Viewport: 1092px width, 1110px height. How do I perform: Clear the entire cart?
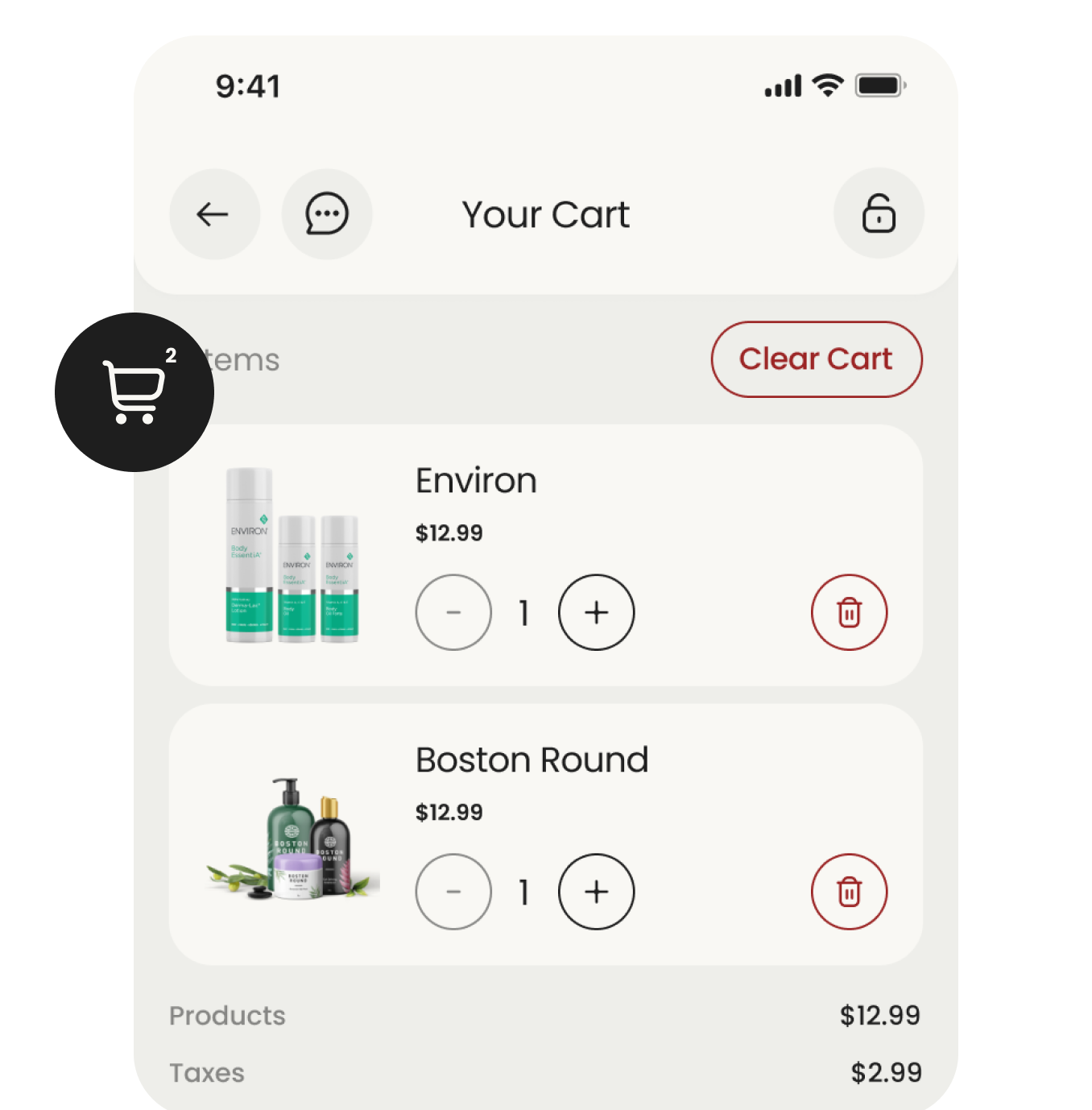816,359
